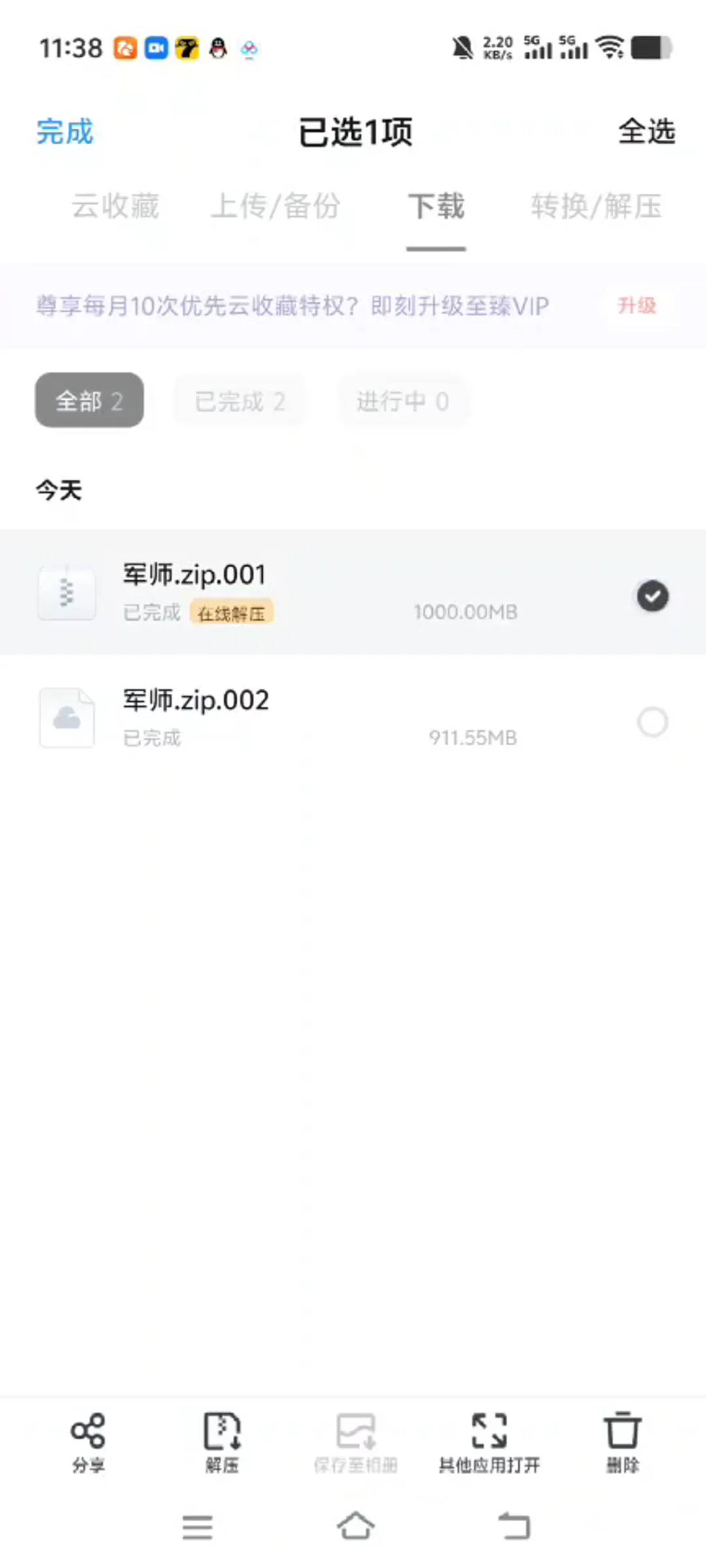706x1568 pixels.
Task: Filter list by 进行中 in-progress items
Action: [403, 400]
